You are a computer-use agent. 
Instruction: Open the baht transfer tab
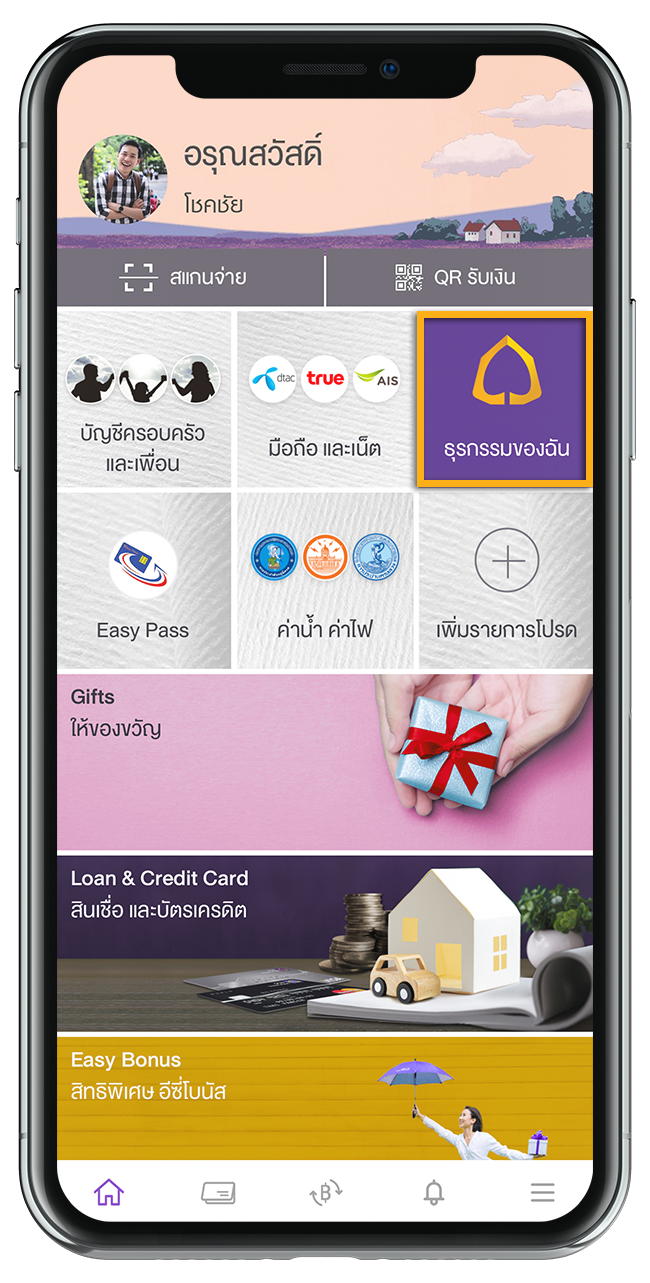tap(325, 1192)
